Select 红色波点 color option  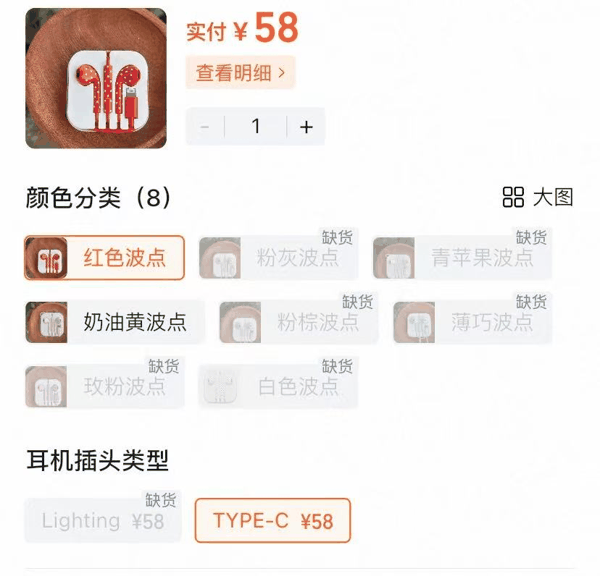point(105,258)
